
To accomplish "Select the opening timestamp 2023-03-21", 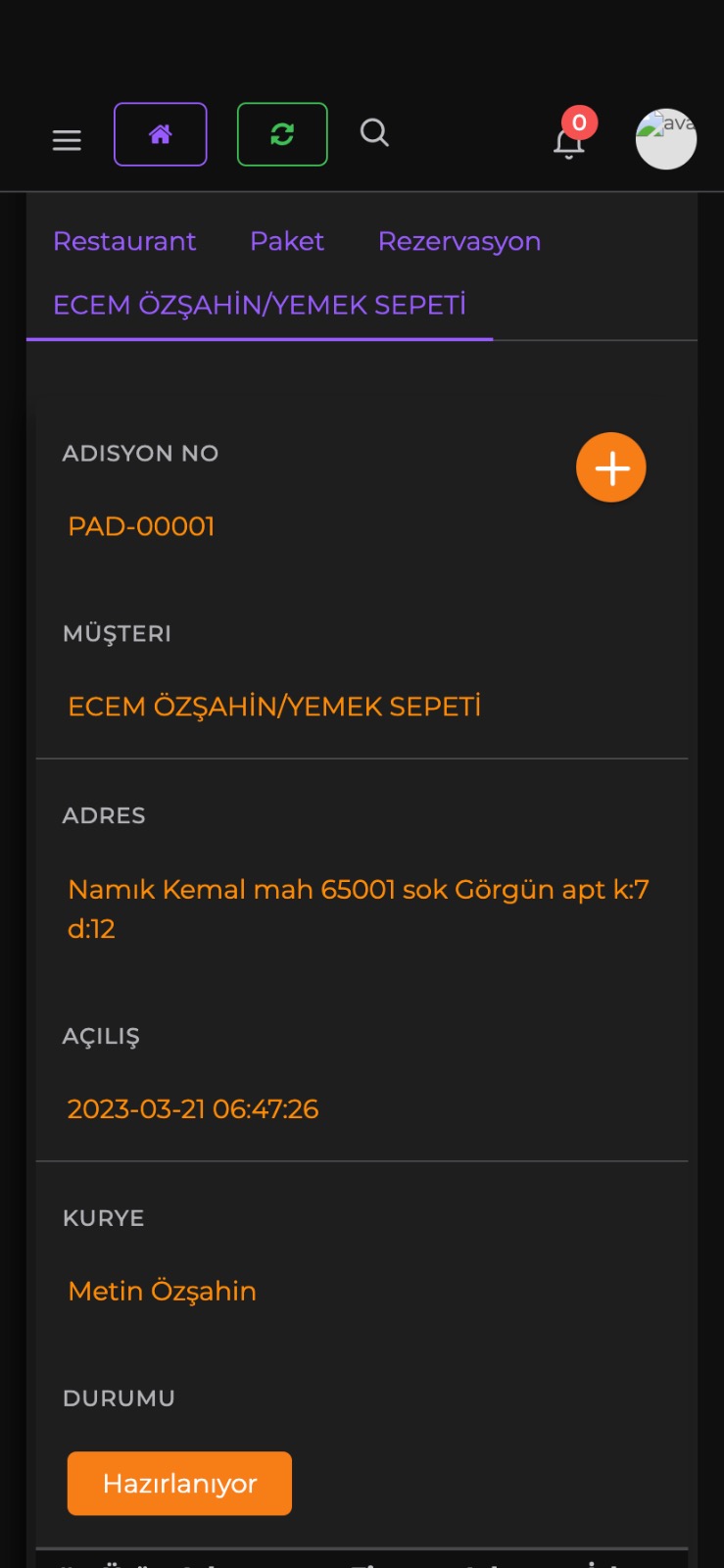I will click(192, 1108).
